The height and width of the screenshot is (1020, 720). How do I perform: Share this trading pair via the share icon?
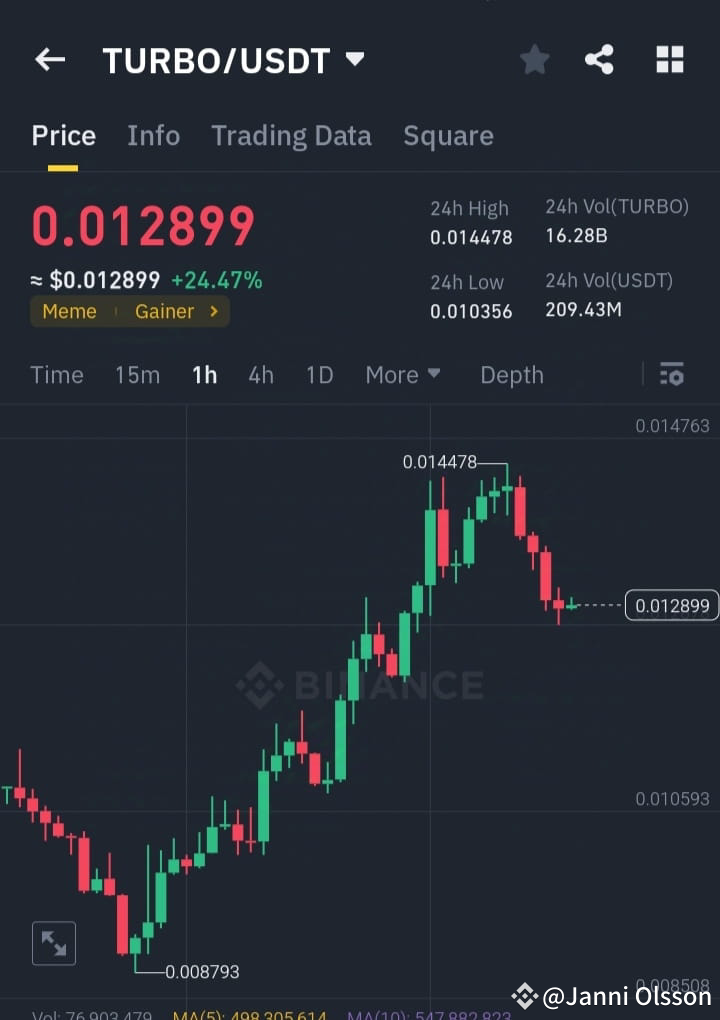pos(600,59)
